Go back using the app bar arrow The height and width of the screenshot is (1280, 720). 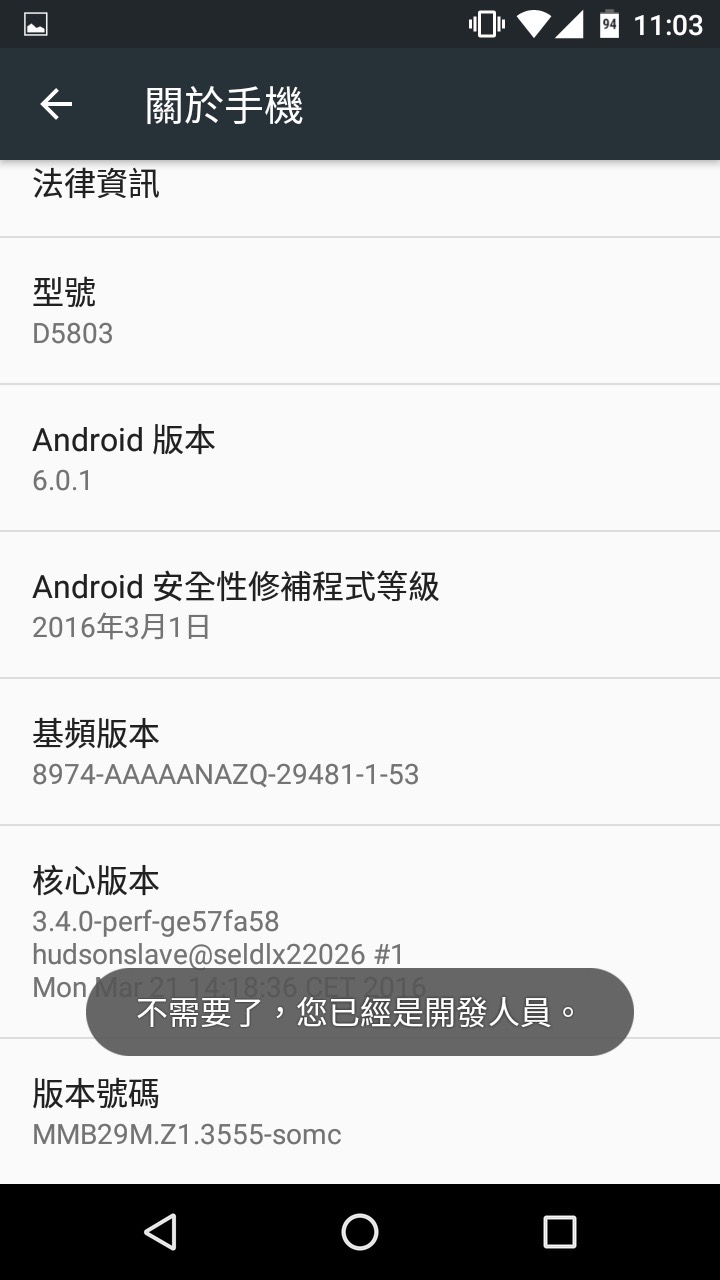click(56, 104)
